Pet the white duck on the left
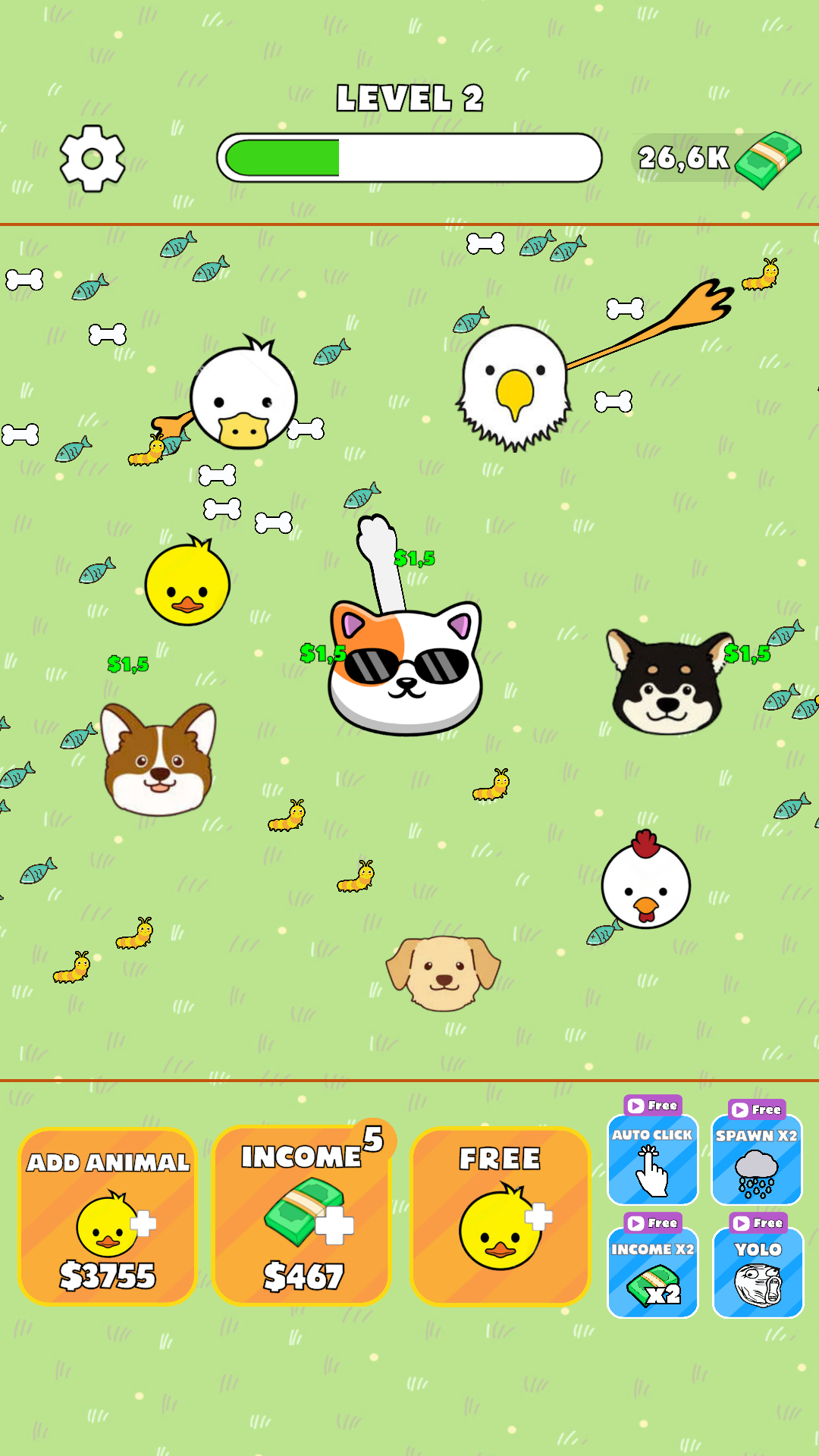This screenshot has width=819, height=1456. click(x=243, y=394)
